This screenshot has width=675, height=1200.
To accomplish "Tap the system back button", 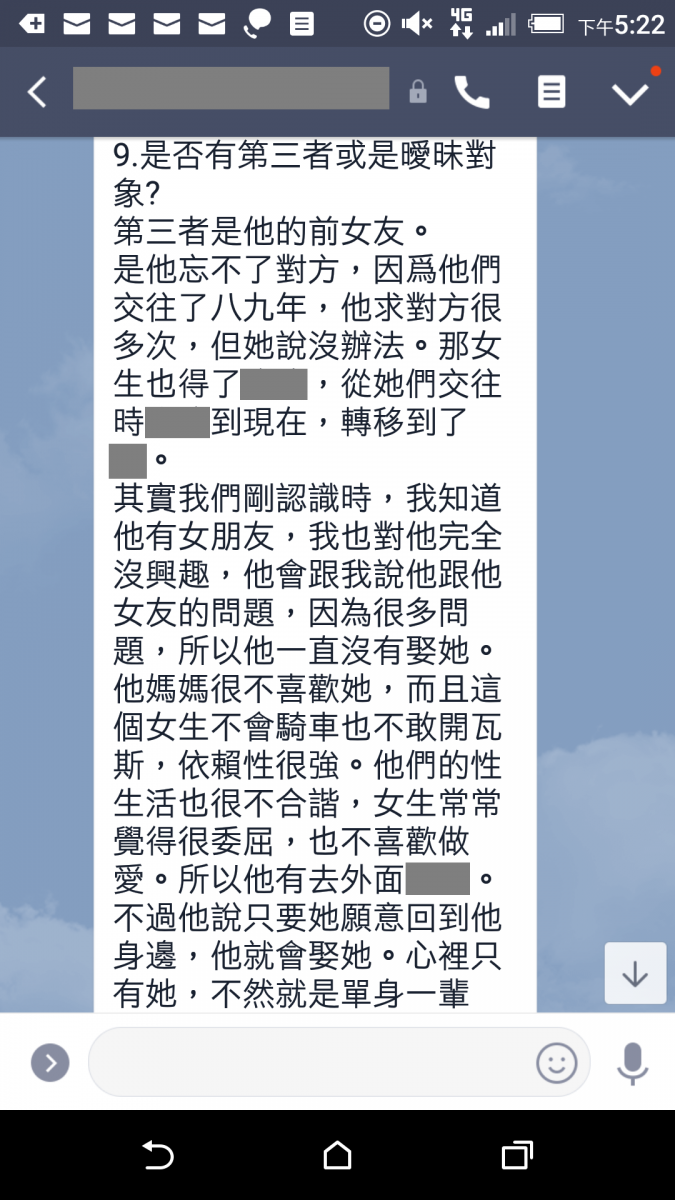I will pyautogui.click(x=158, y=1156).
